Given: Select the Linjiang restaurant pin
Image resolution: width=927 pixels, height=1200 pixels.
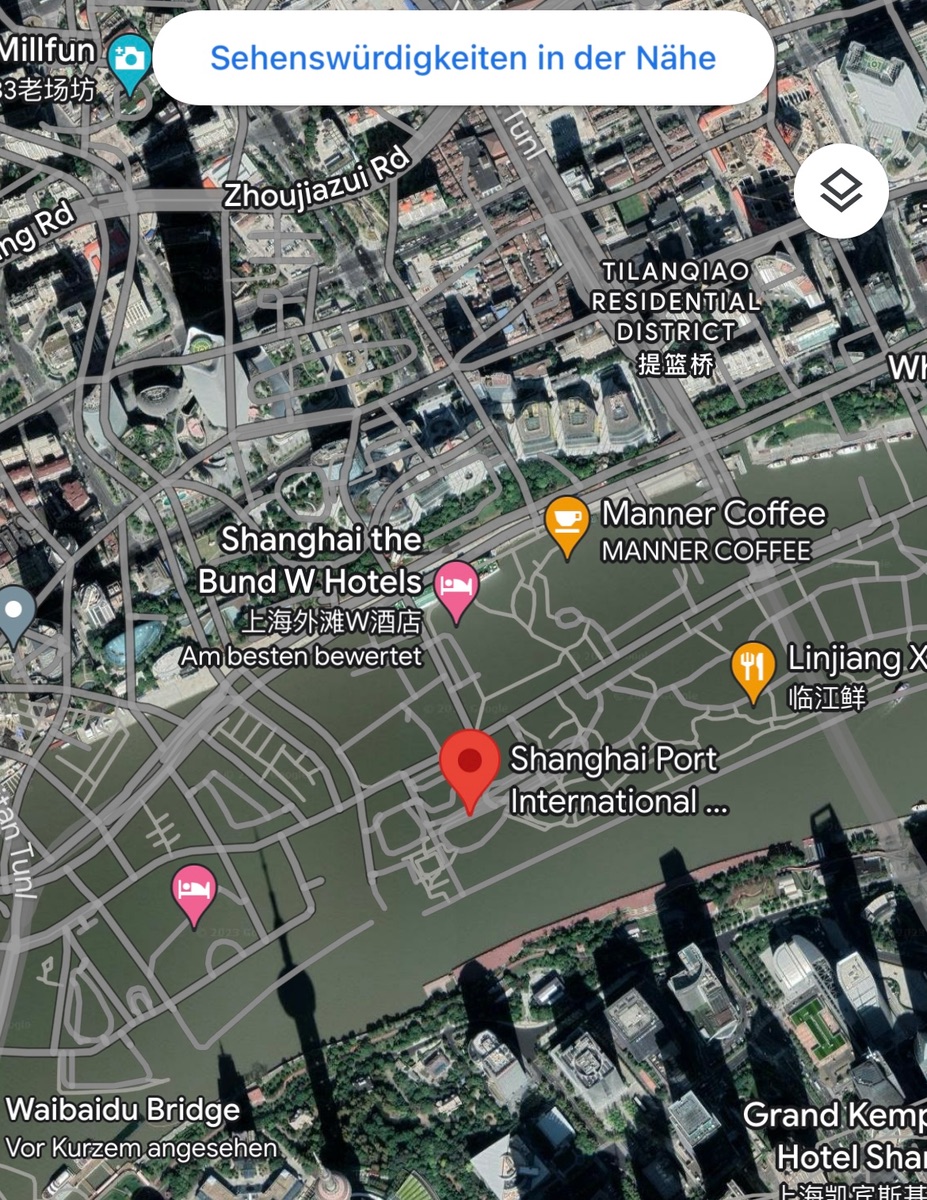Looking at the screenshot, I should point(753,669).
